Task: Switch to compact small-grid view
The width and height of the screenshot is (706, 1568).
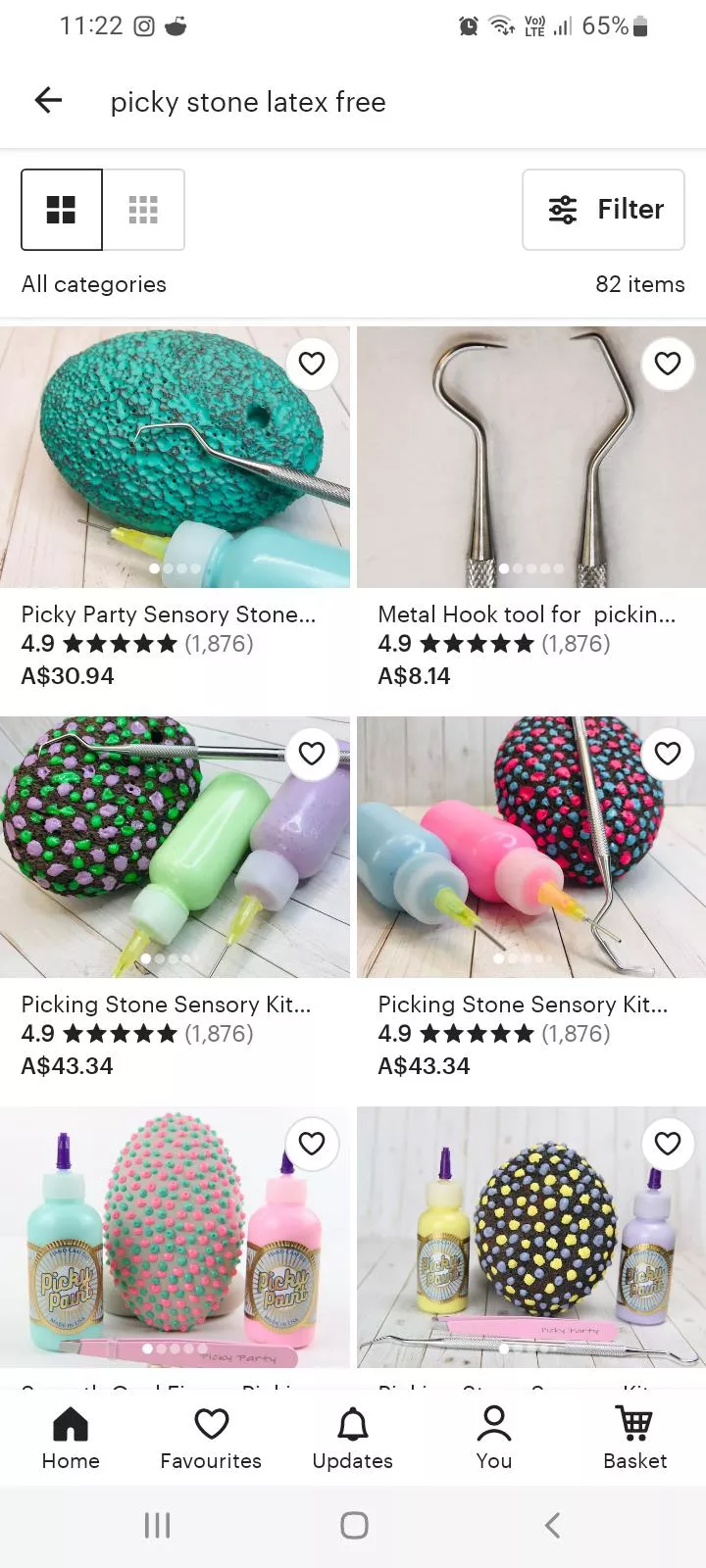Action: pyautogui.click(x=143, y=210)
